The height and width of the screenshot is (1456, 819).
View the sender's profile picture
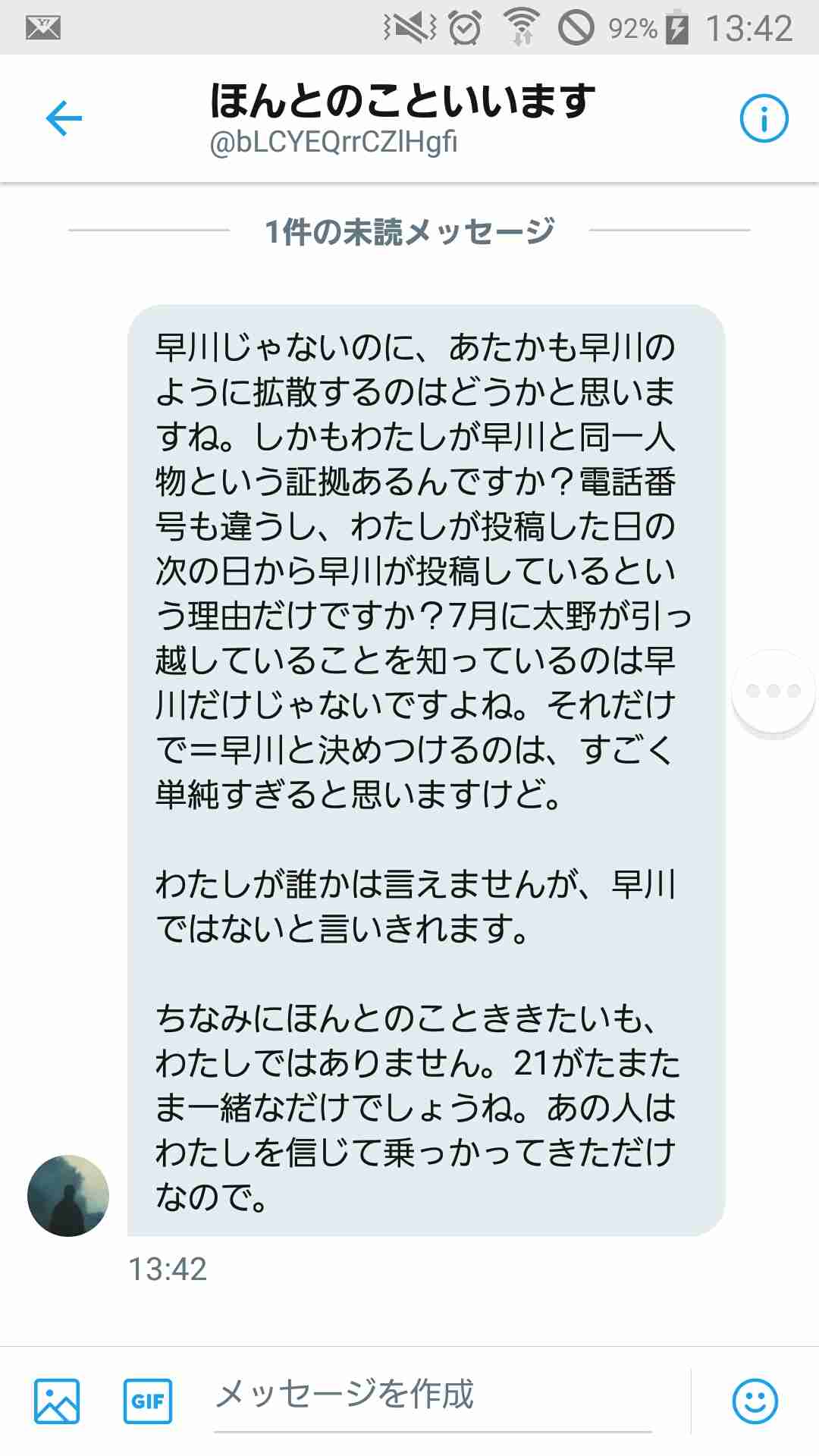pyautogui.click(x=68, y=1196)
